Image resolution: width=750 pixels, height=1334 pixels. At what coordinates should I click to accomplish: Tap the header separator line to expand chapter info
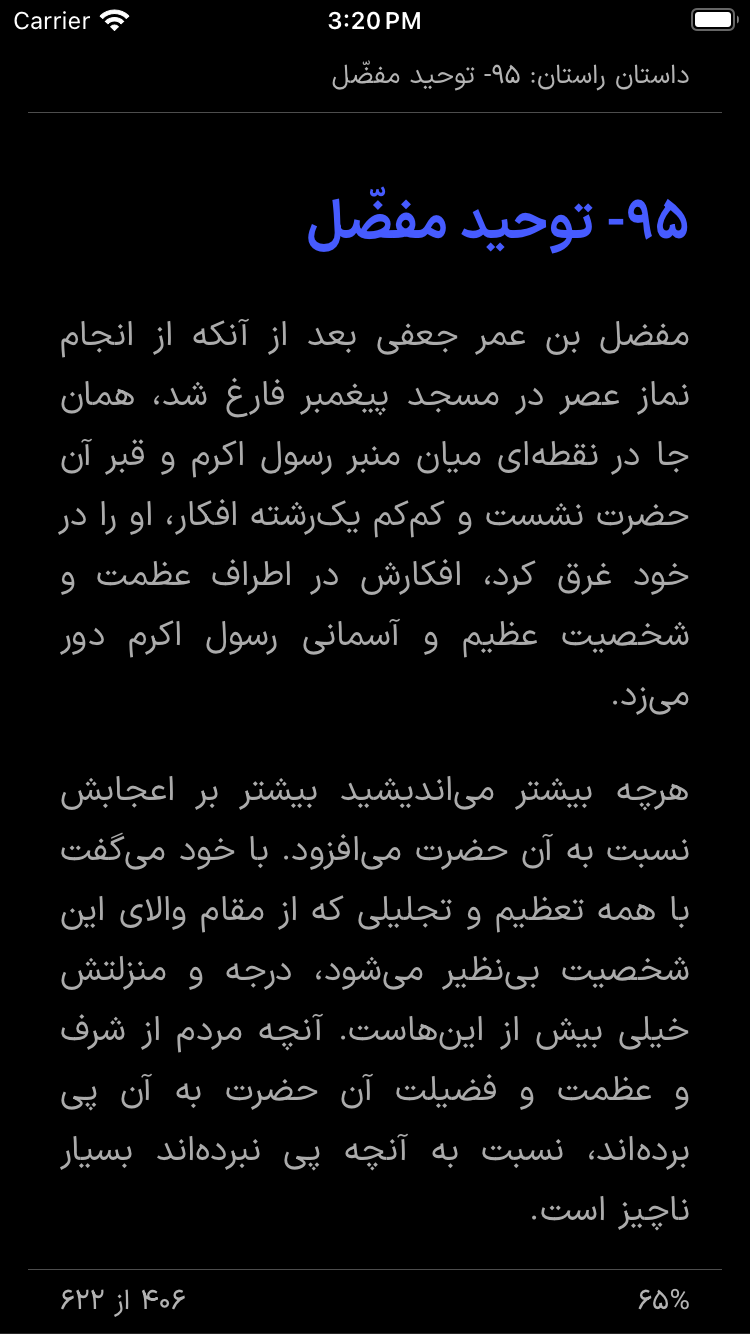pyautogui.click(x=375, y=113)
